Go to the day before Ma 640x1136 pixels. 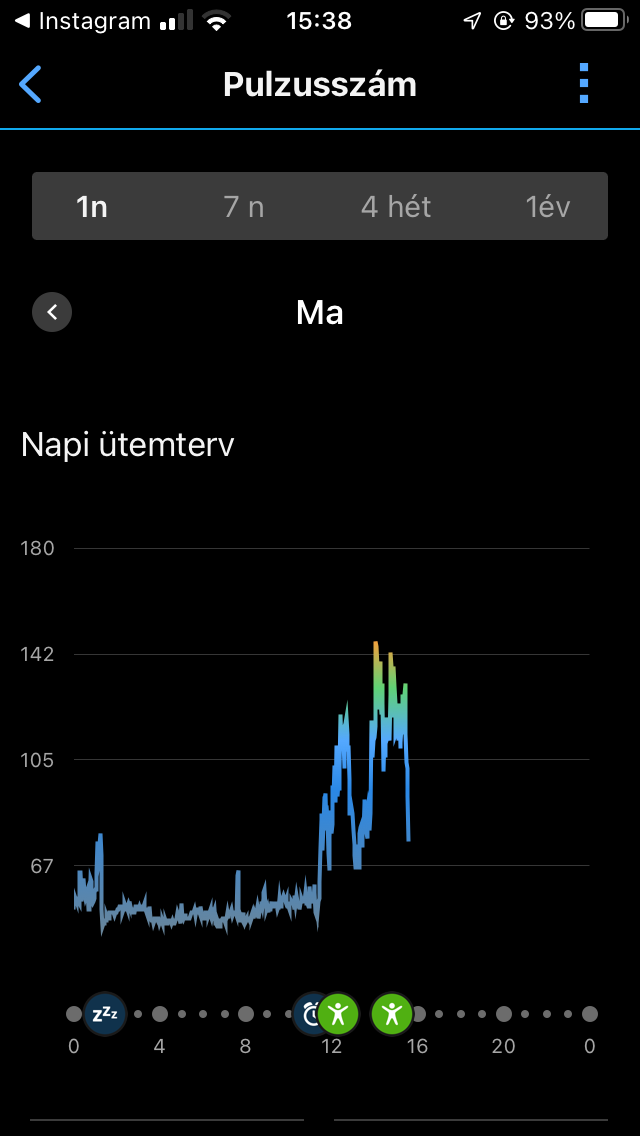pyautogui.click(x=52, y=312)
